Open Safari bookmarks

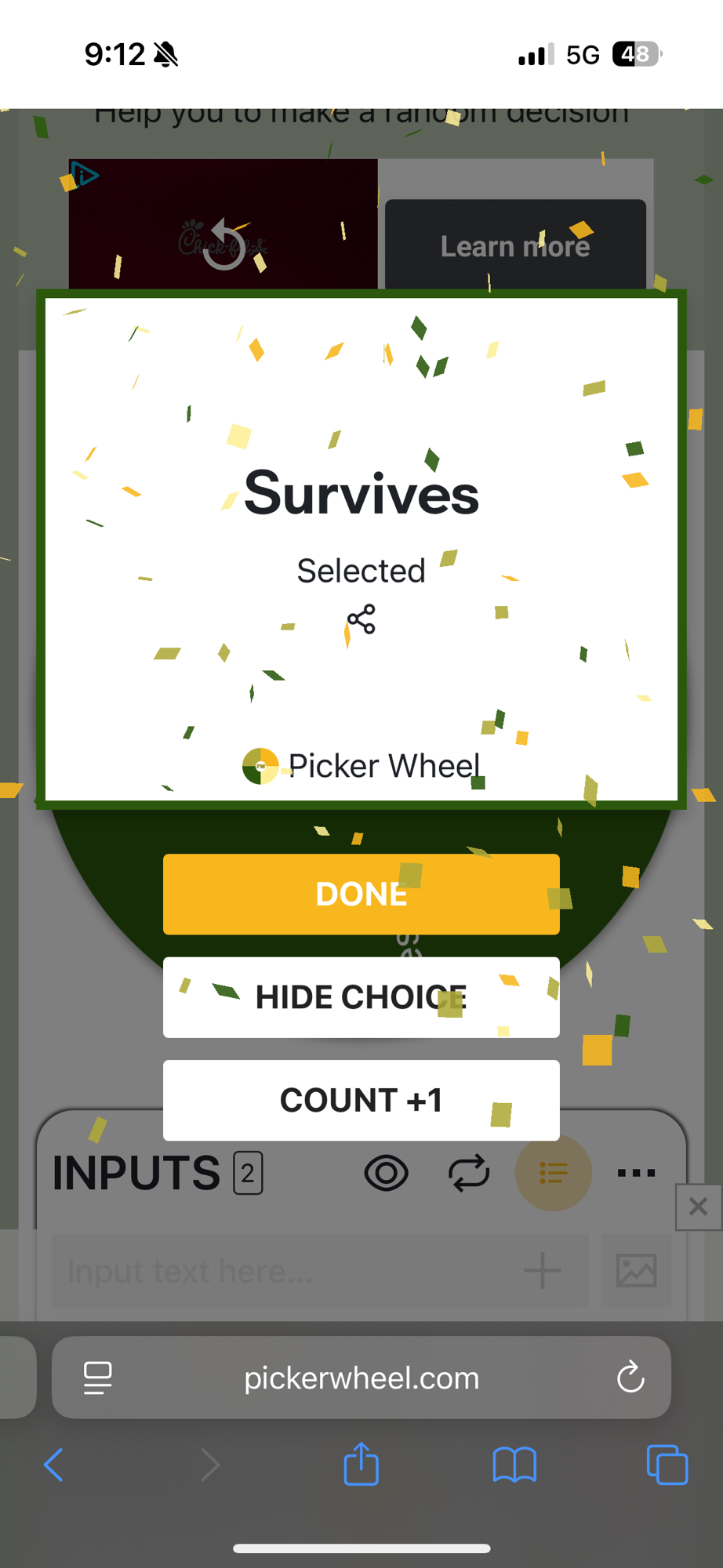[514, 1464]
